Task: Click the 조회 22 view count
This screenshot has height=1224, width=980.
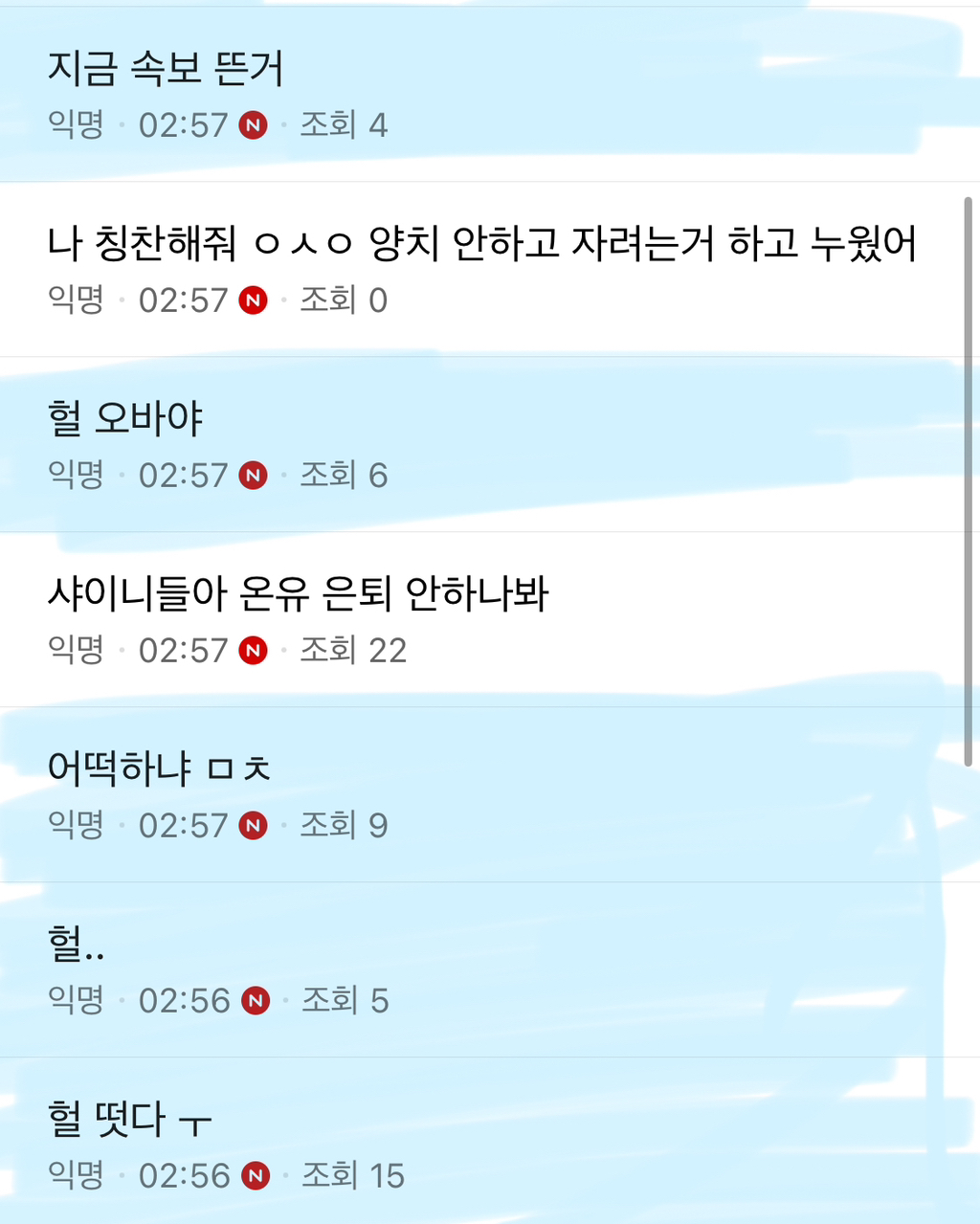Action: (x=354, y=650)
